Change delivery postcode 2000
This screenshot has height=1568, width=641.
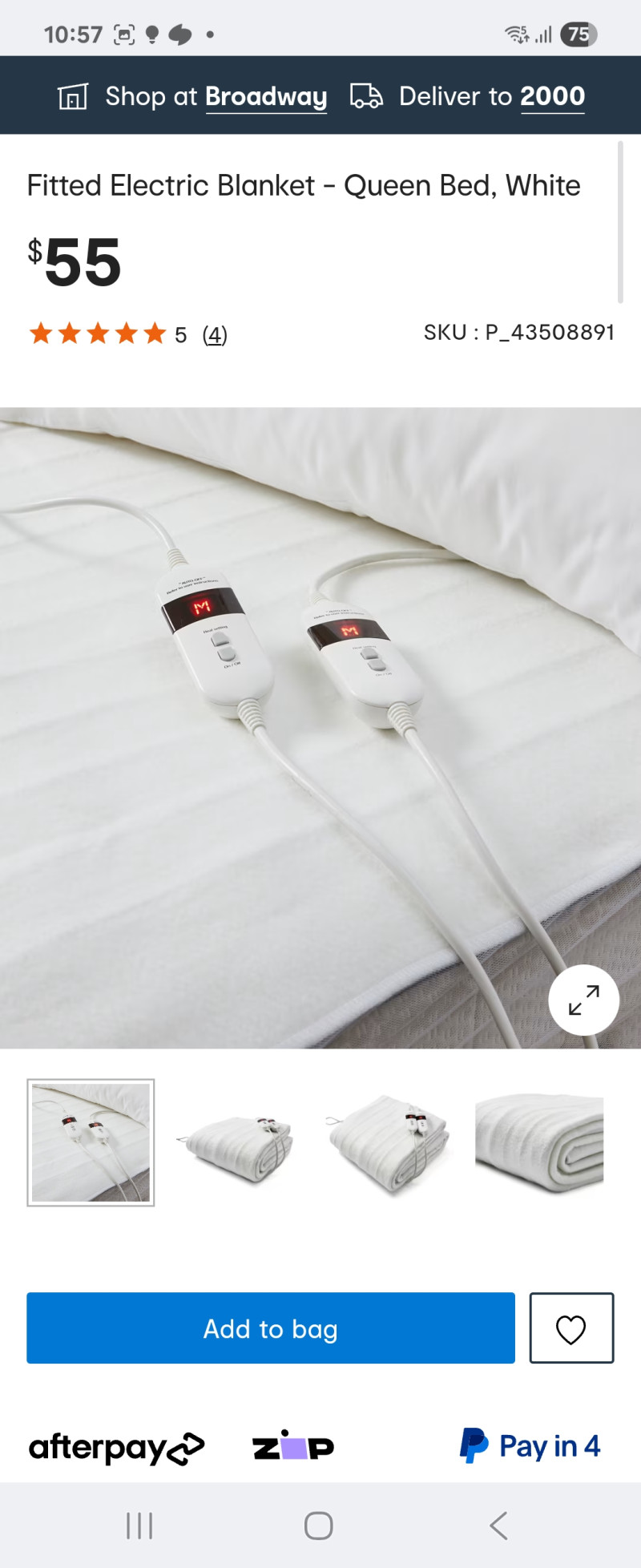[x=552, y=97]
